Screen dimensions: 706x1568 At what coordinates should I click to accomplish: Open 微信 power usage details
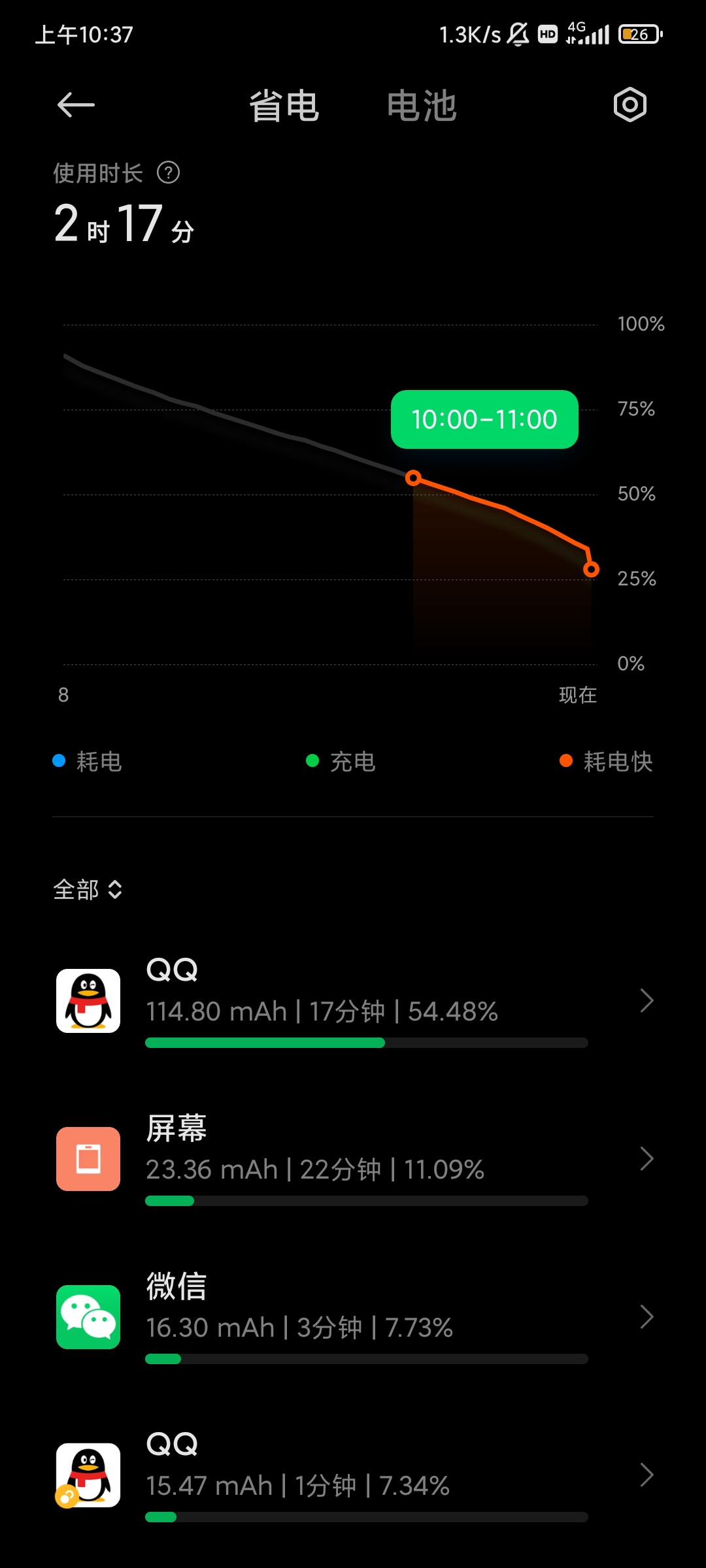(x=353, y=1317)
